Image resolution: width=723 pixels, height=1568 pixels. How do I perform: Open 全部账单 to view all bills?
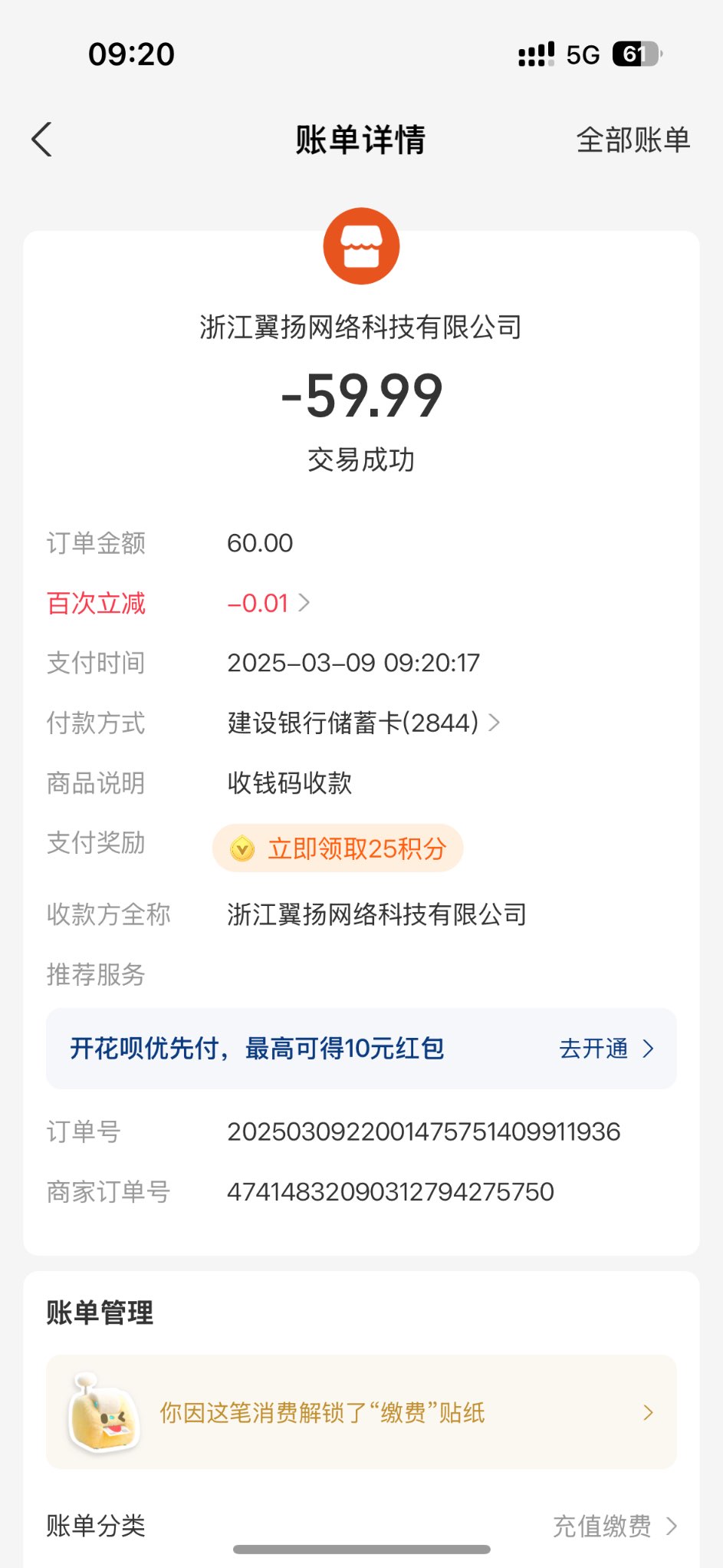pos(633,140)
